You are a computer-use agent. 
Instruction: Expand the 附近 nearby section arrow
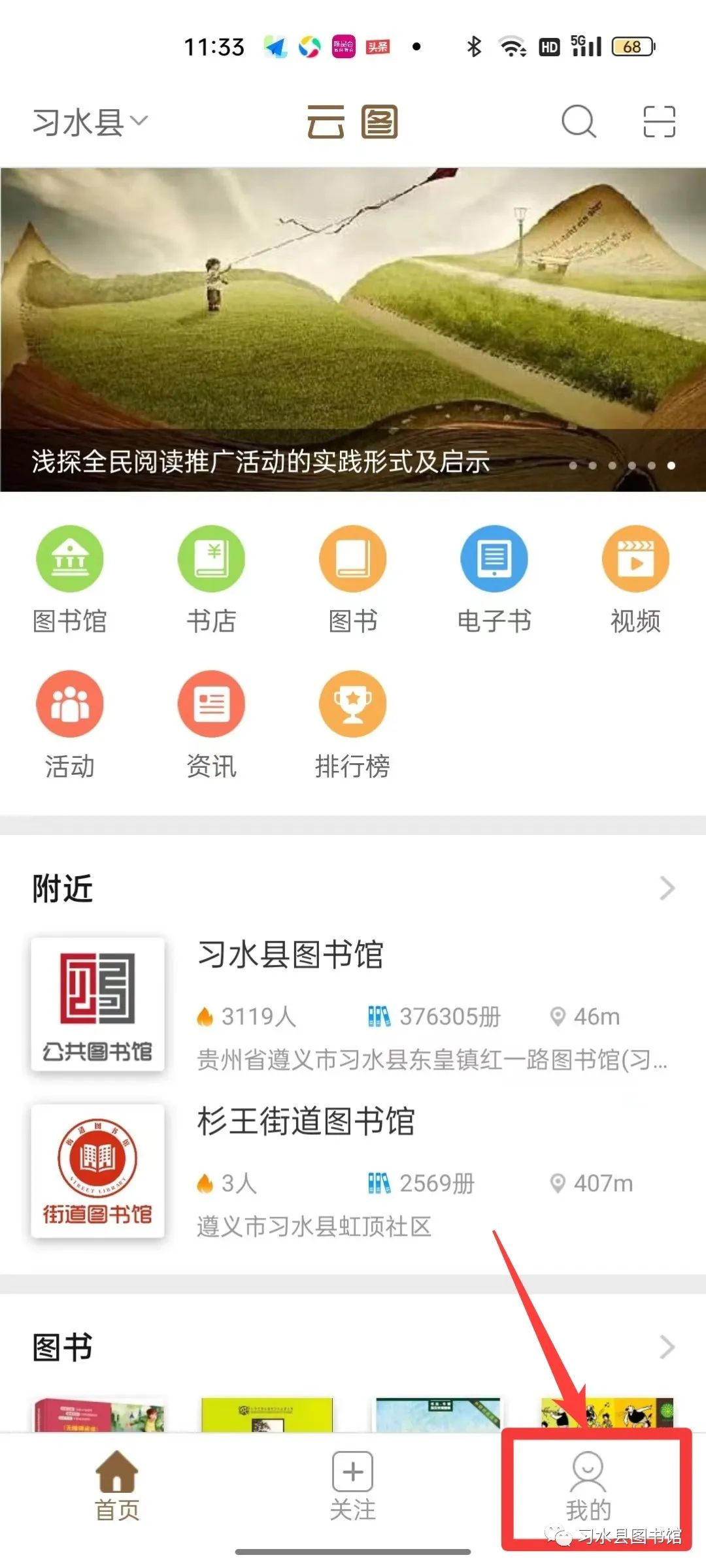(666, 888)
